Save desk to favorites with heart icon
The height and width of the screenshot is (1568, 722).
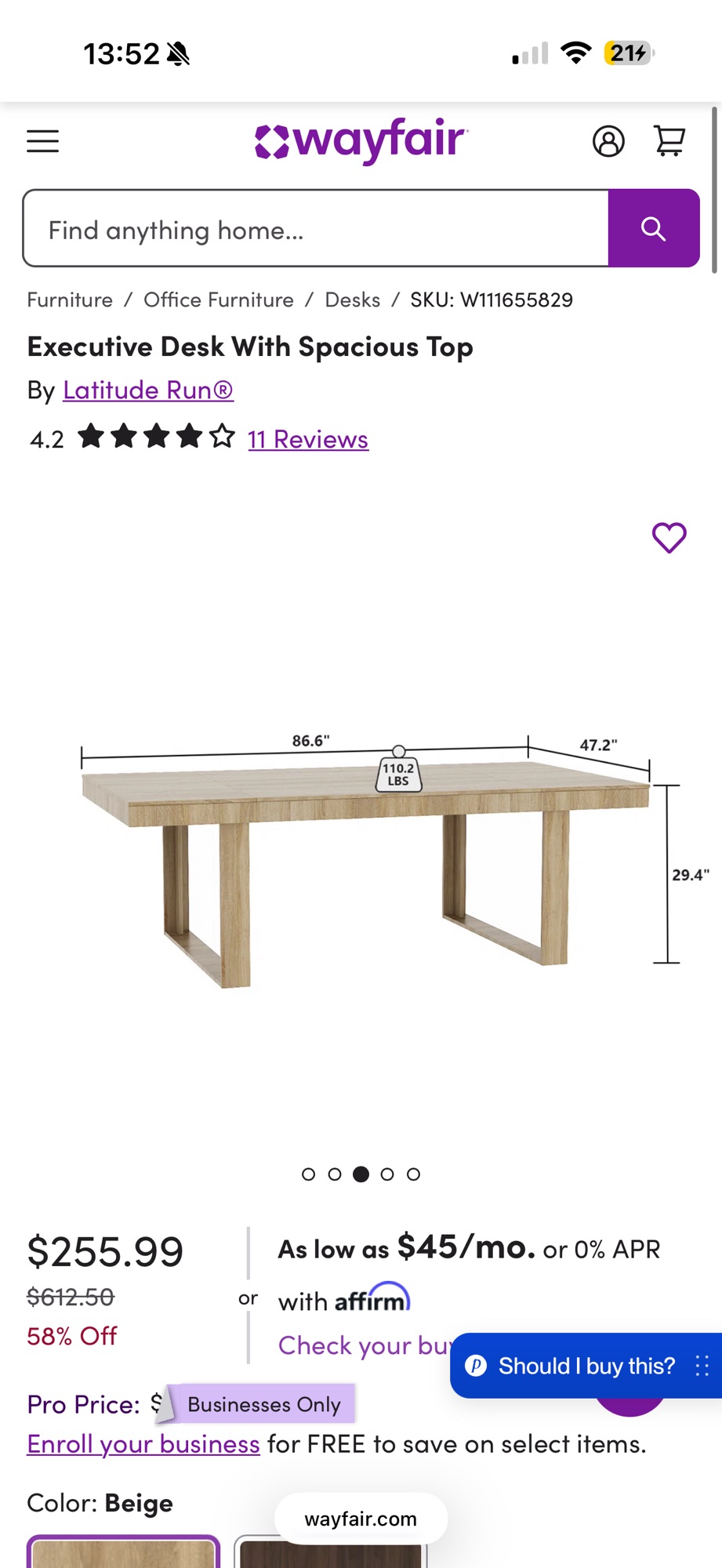click(669, 538)
